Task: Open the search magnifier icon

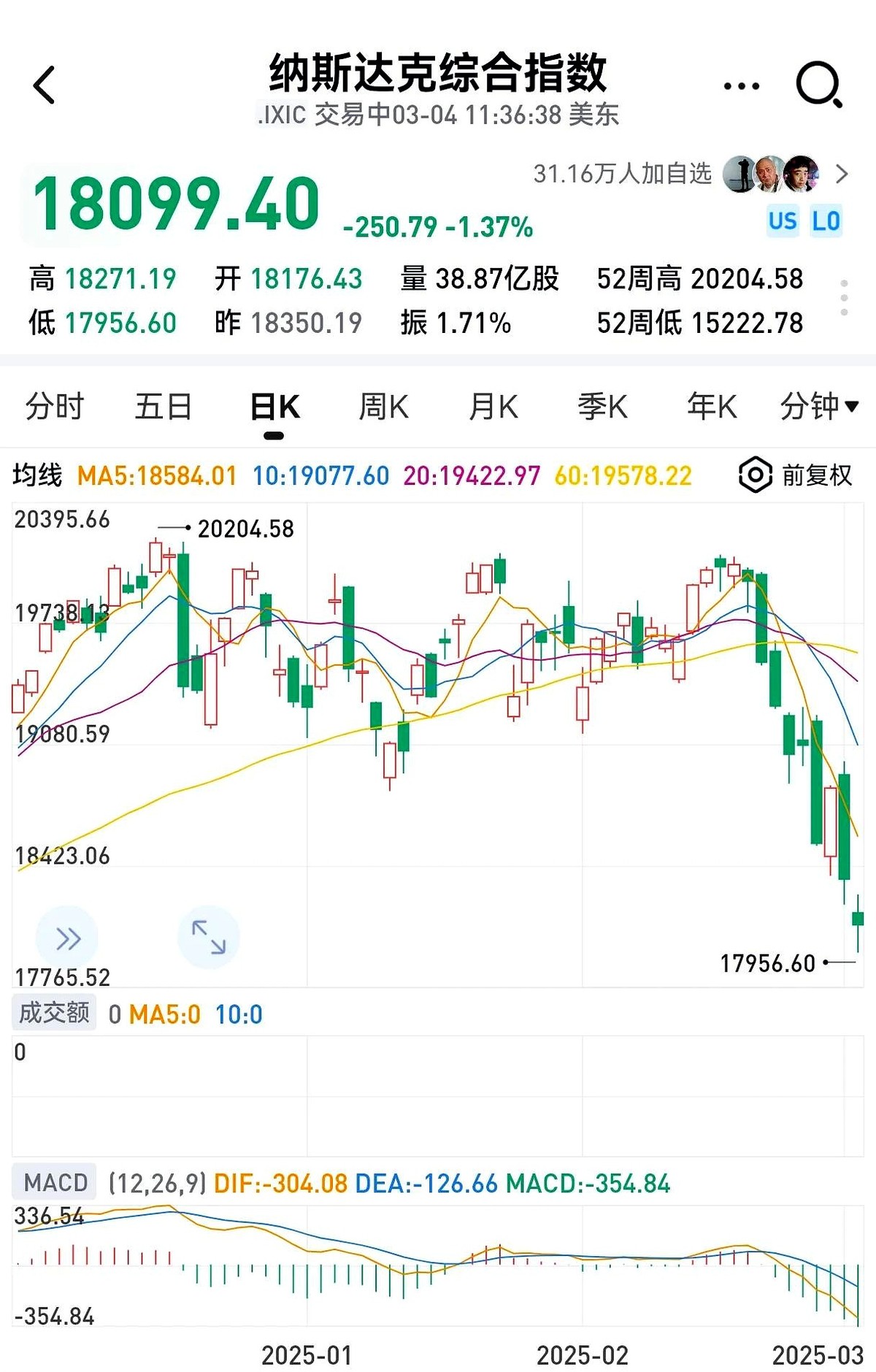Action: point(819,85)
